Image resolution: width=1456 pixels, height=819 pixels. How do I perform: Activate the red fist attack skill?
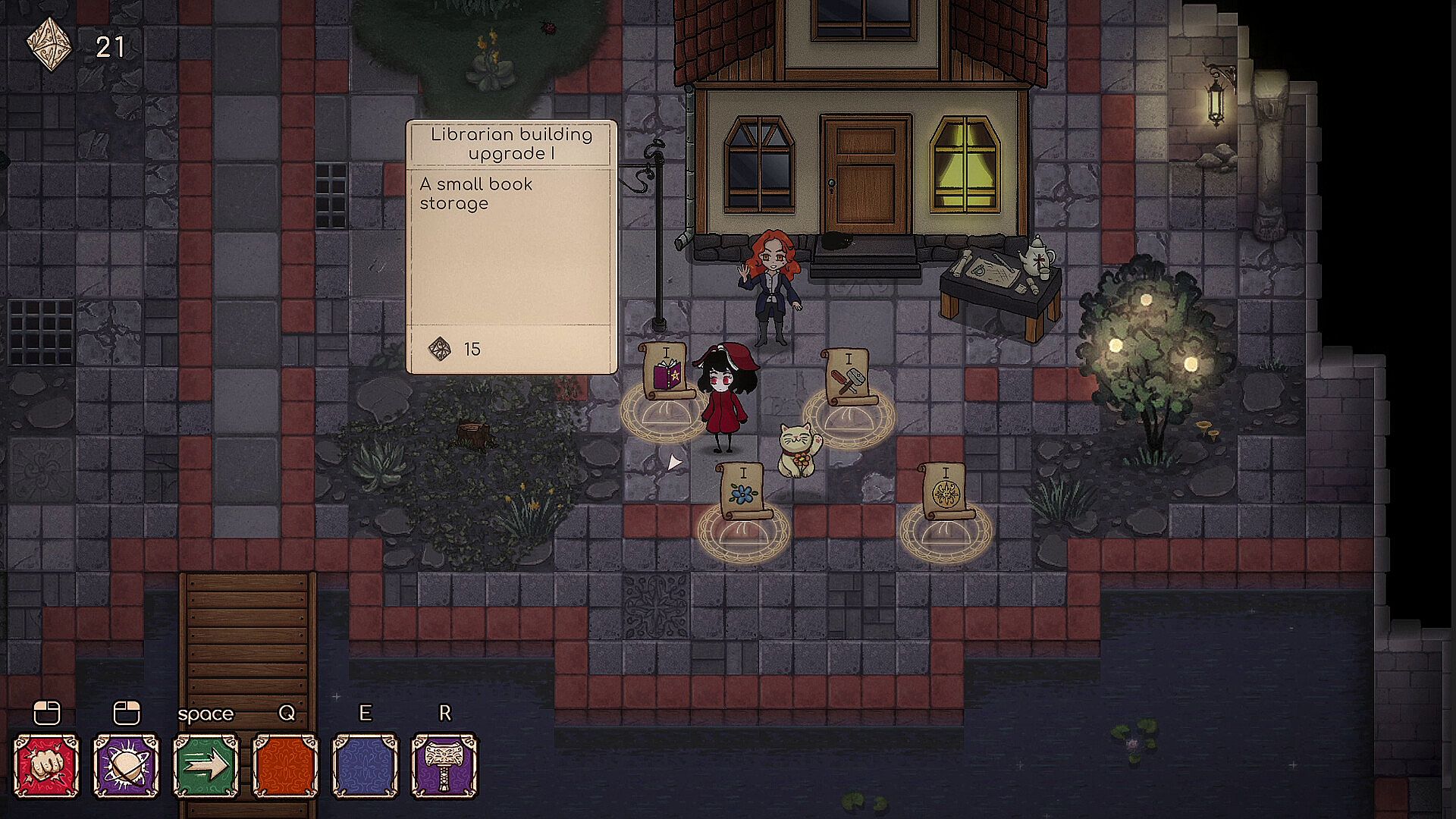point(46,764)
